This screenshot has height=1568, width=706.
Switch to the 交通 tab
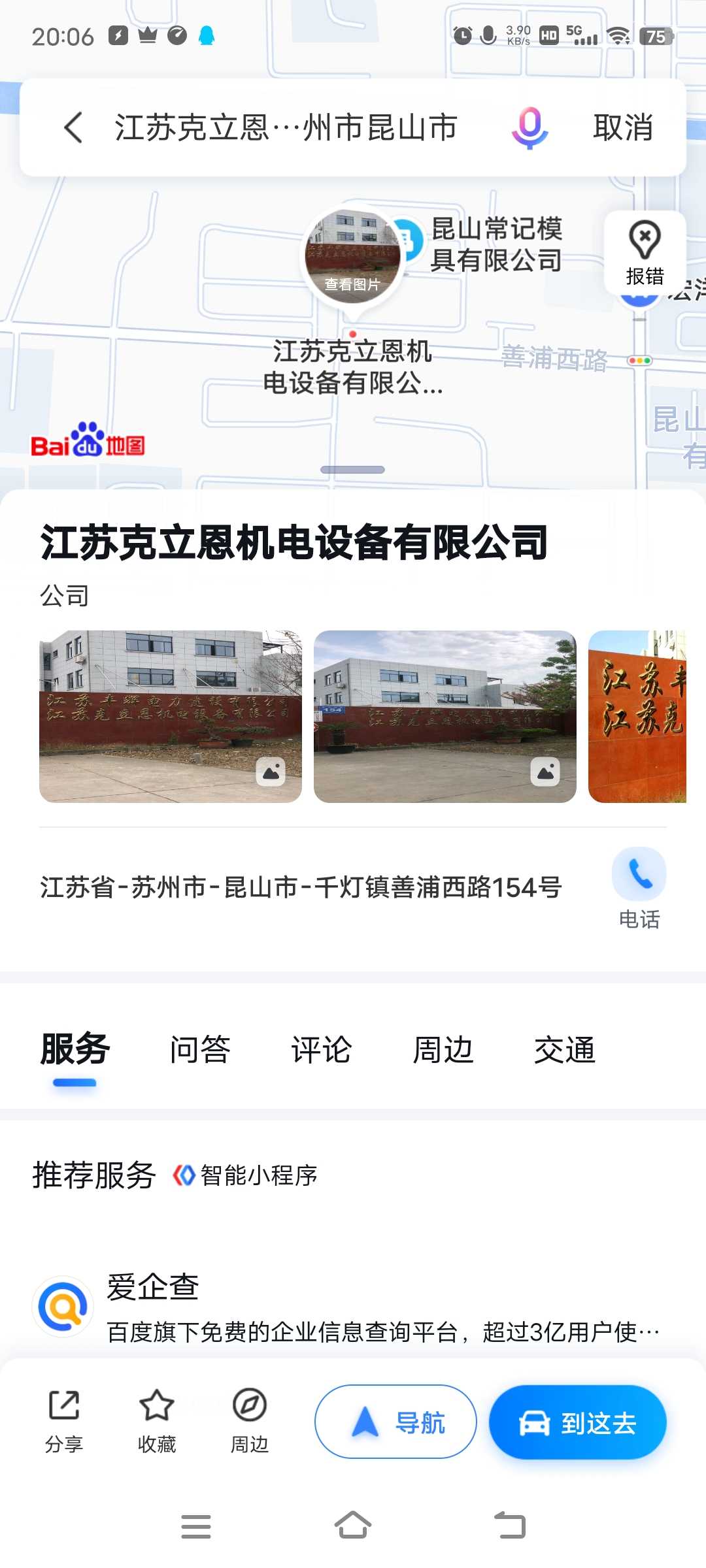click(x=565, y=1050)
